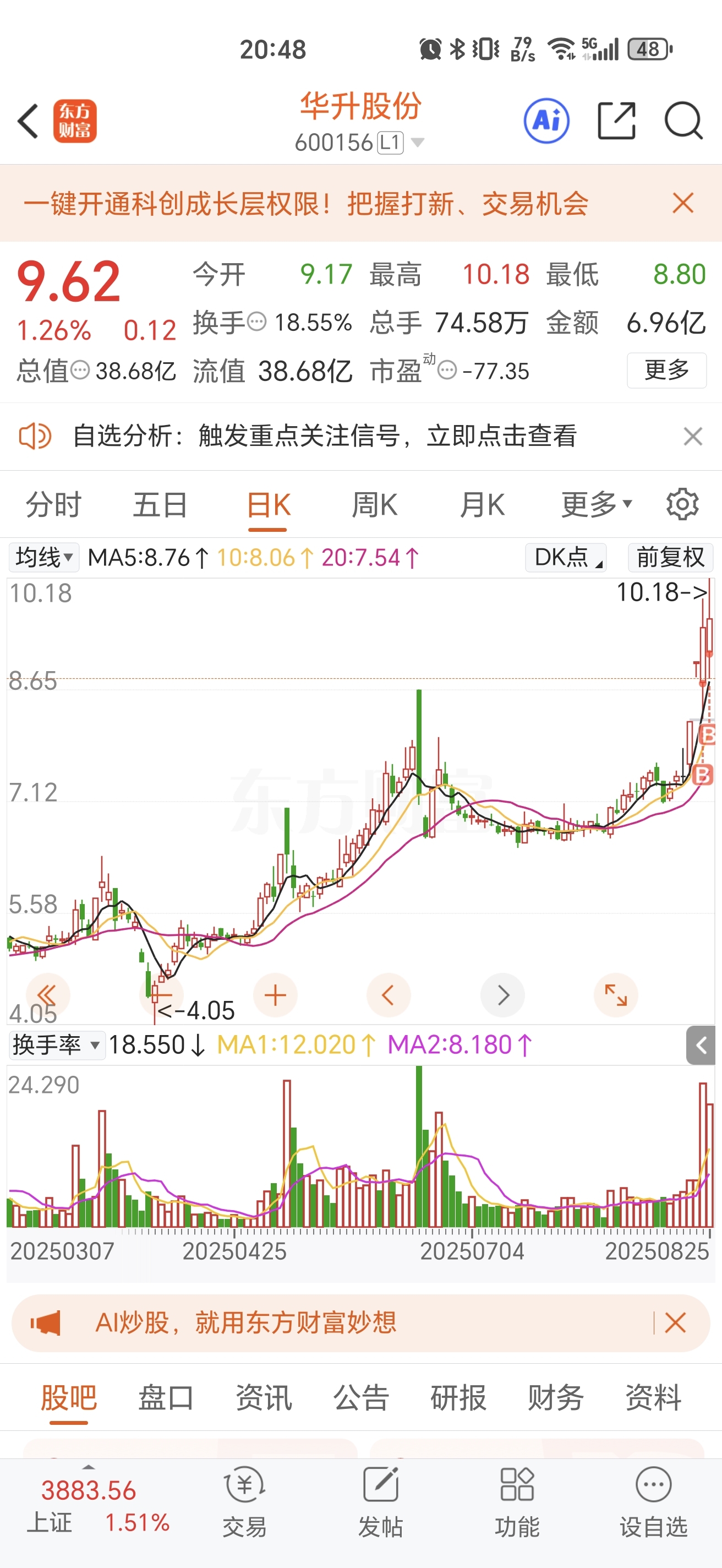The image size is (722, 1568).
Task: Dismiss the 科创成长层 promo banner
Action: pos(682,203)
